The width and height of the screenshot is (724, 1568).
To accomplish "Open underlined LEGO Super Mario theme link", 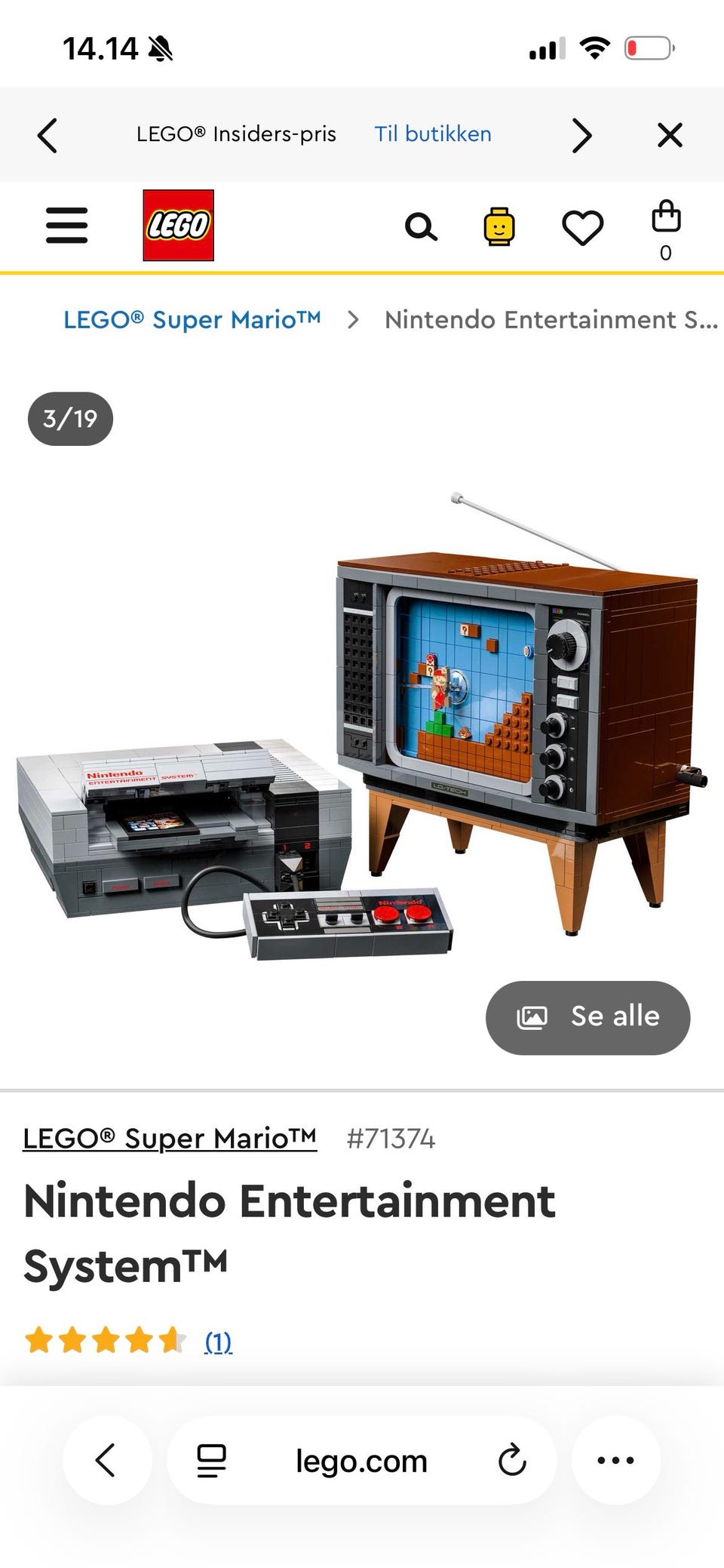I will tap(170, 1138).
